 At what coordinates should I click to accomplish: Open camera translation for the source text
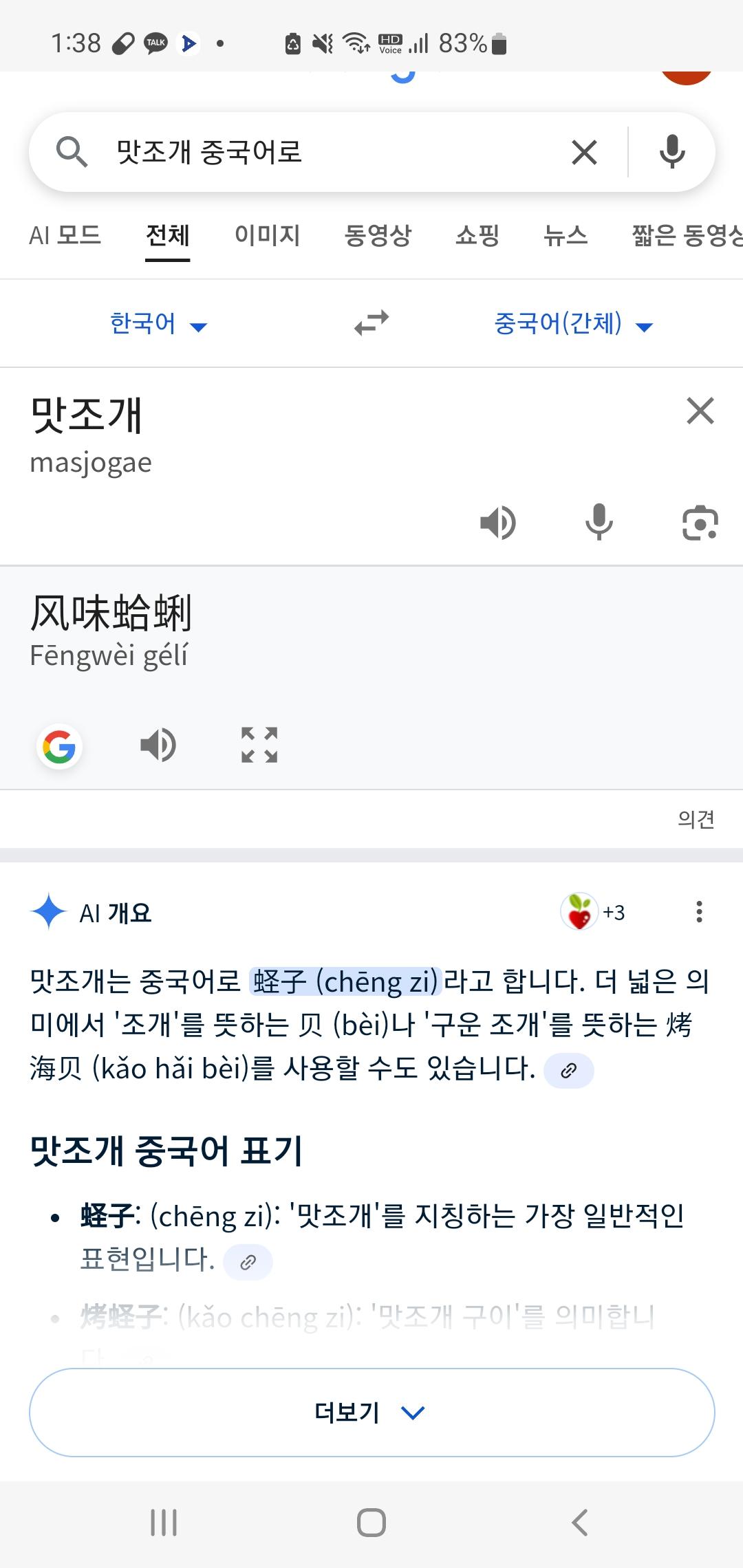[x=700, y=523]
